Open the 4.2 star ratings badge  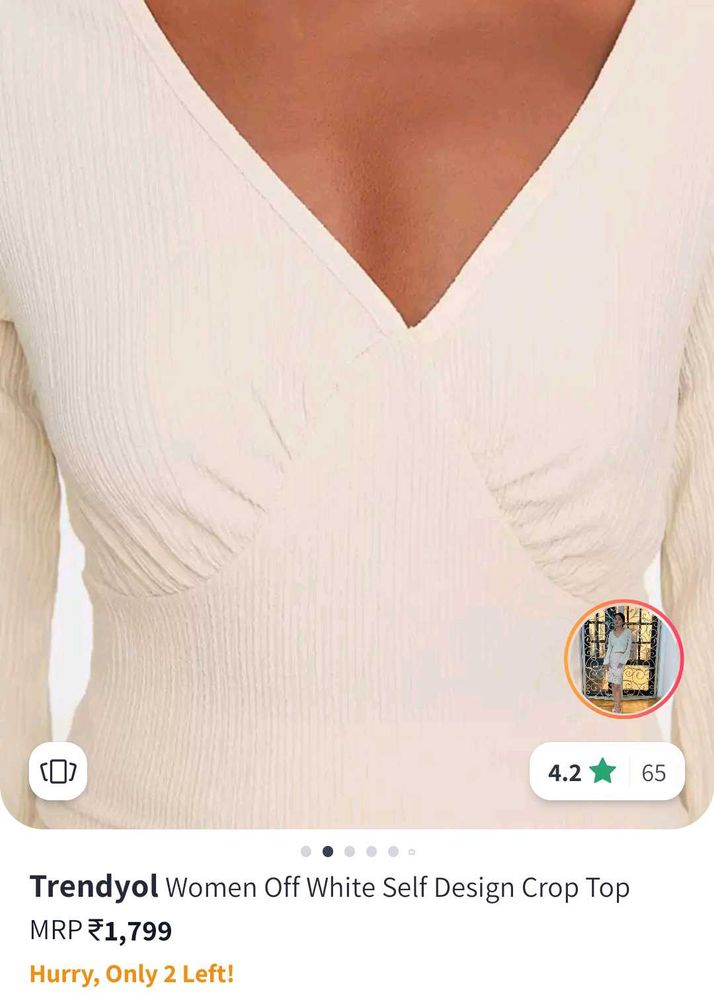pyautogui.click(x=606, y=772)
